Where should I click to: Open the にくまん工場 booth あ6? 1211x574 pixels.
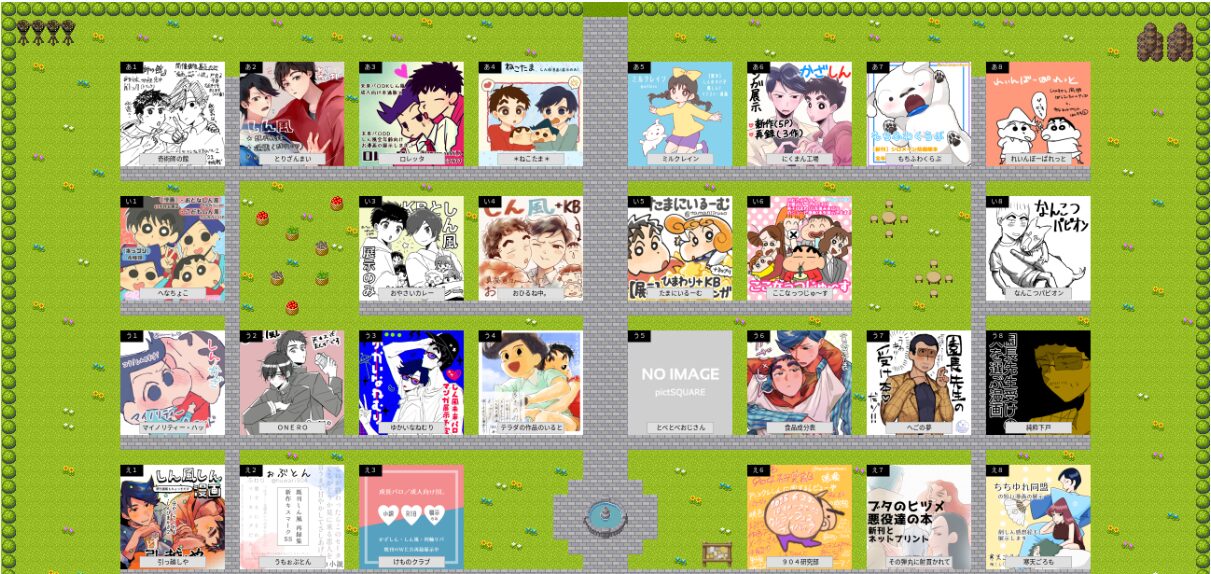799,113
